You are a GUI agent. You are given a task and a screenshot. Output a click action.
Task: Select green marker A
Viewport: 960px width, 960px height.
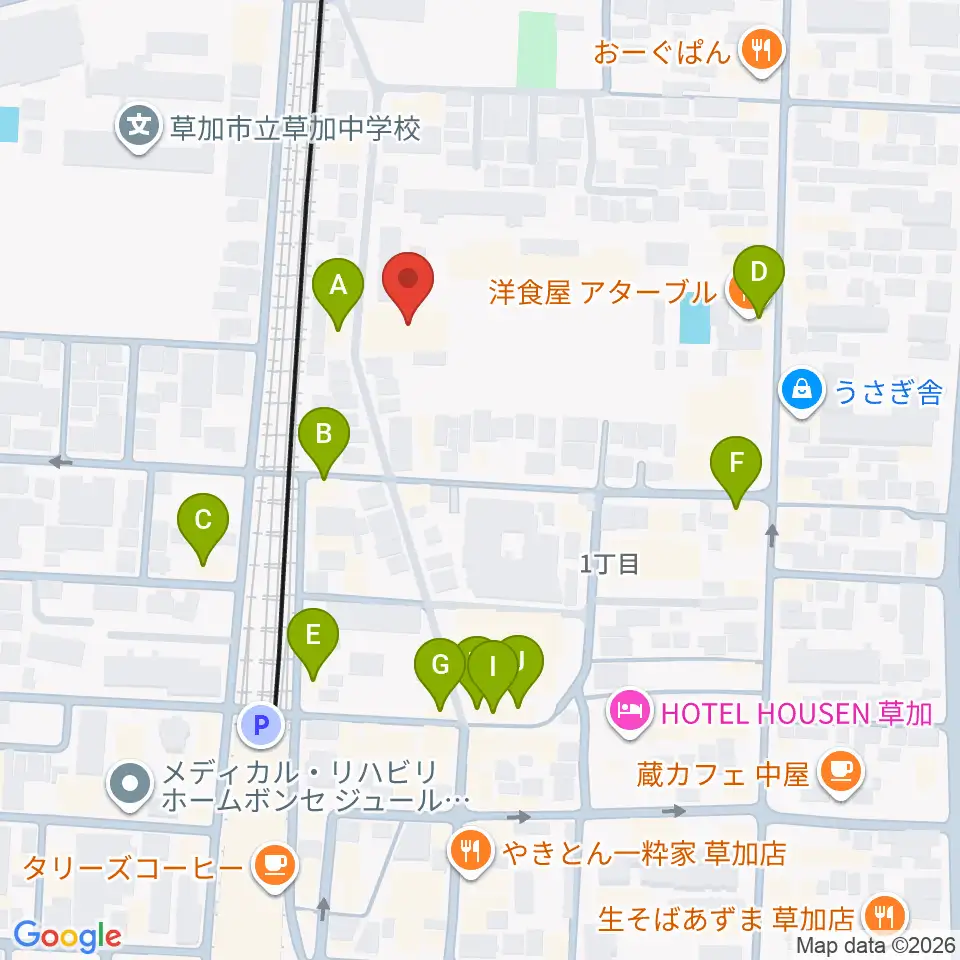338,294
